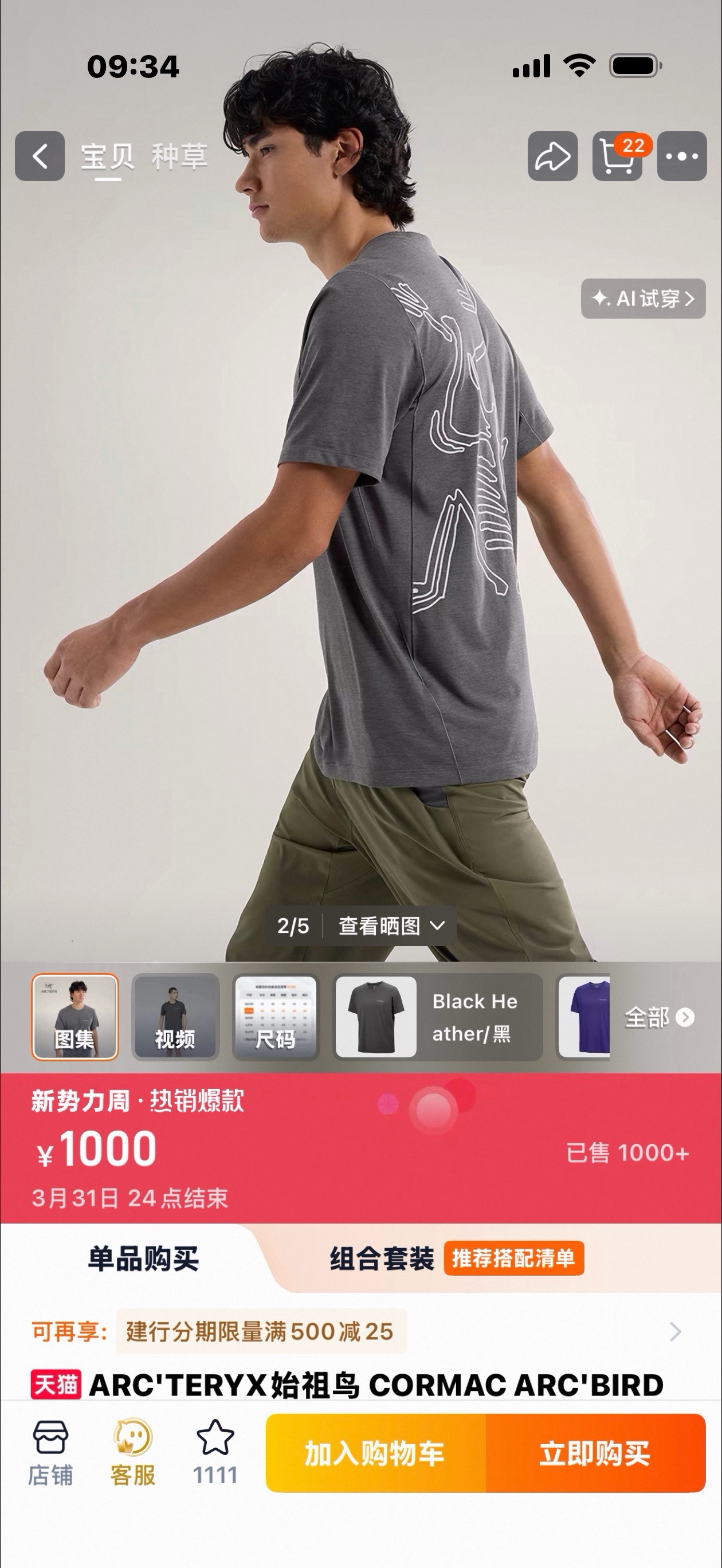Select the 图集 gallery thumbnail
This screenshot has height=1568, width=722.
coord(75,1017)
